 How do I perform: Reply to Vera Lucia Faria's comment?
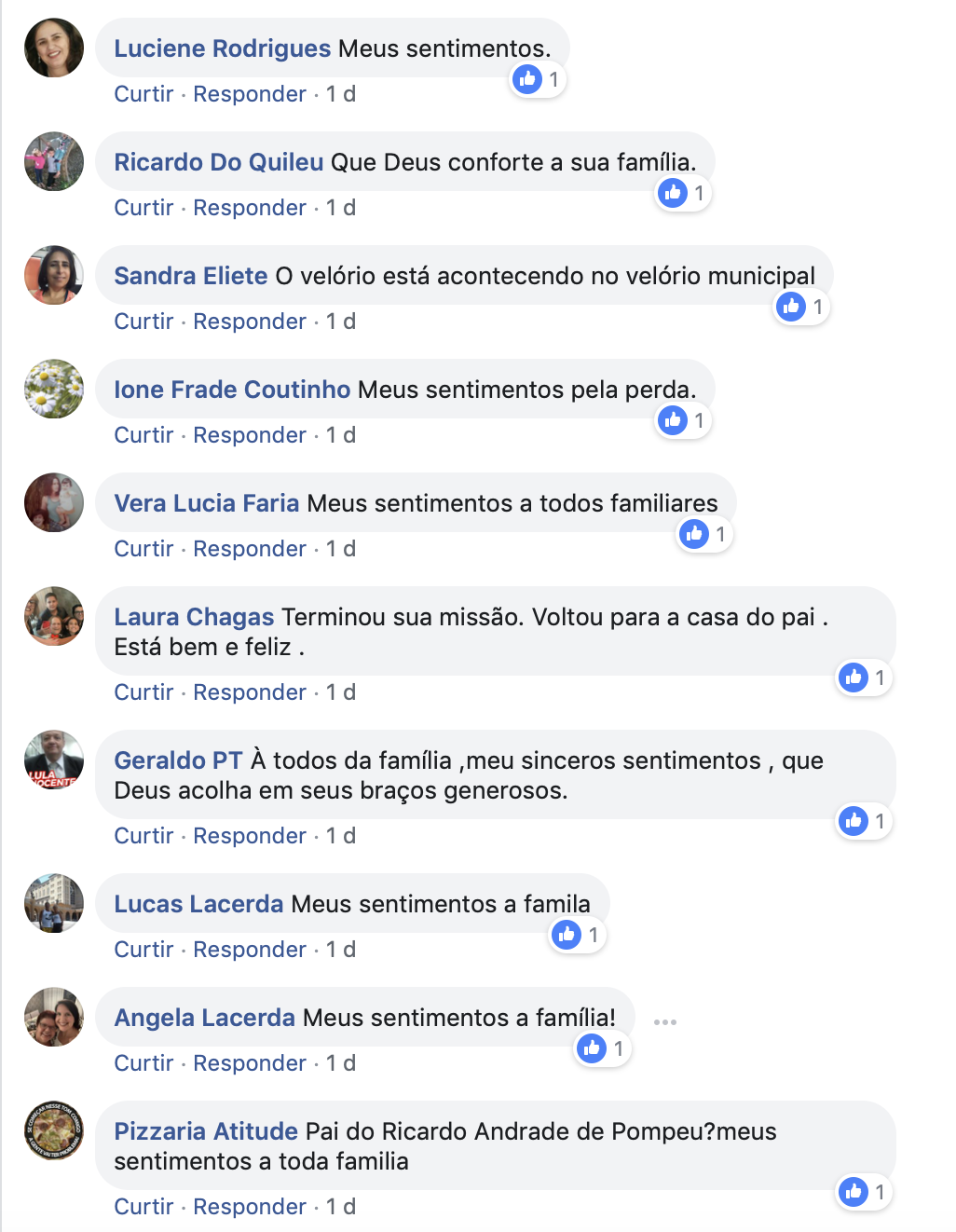[x=249, y=549]
